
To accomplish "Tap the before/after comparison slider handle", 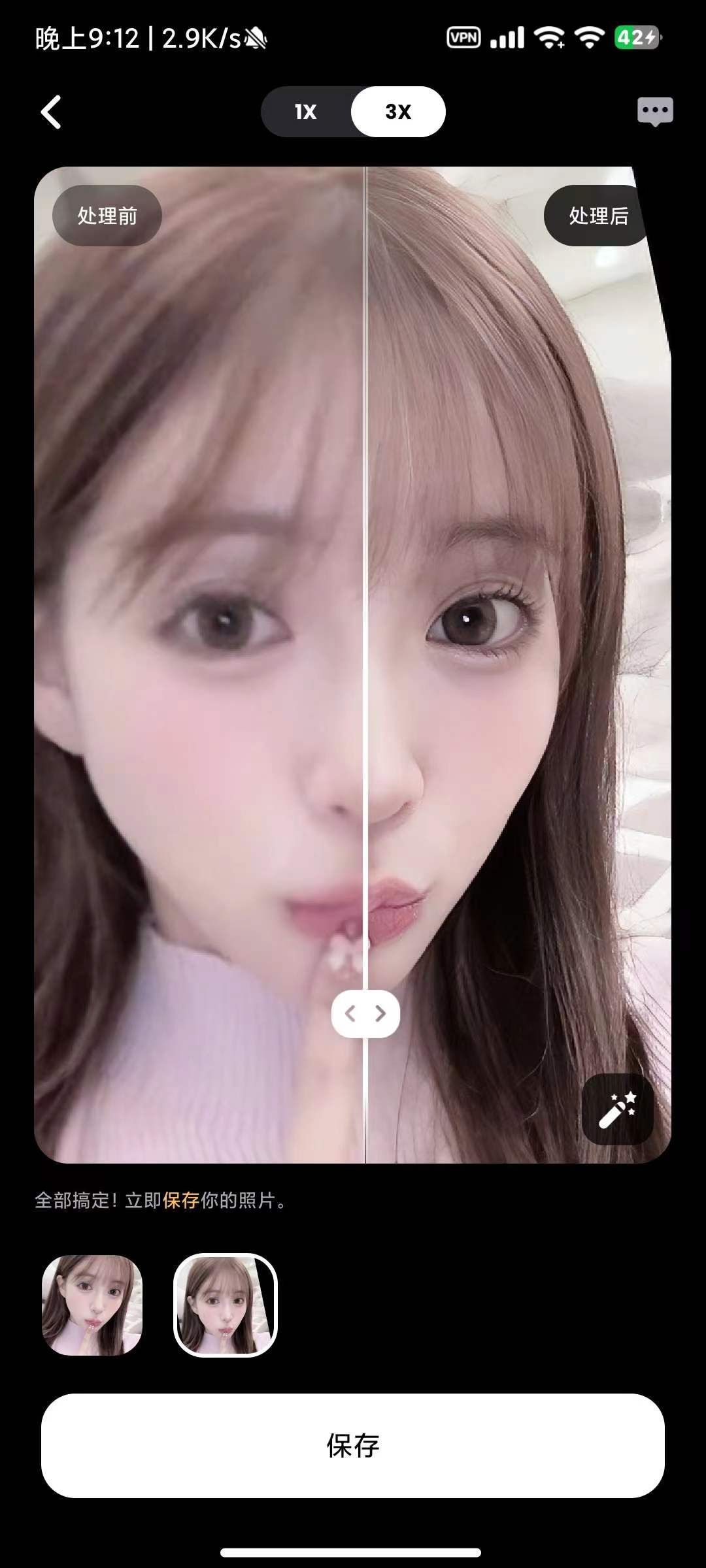I will point(365,1013).
